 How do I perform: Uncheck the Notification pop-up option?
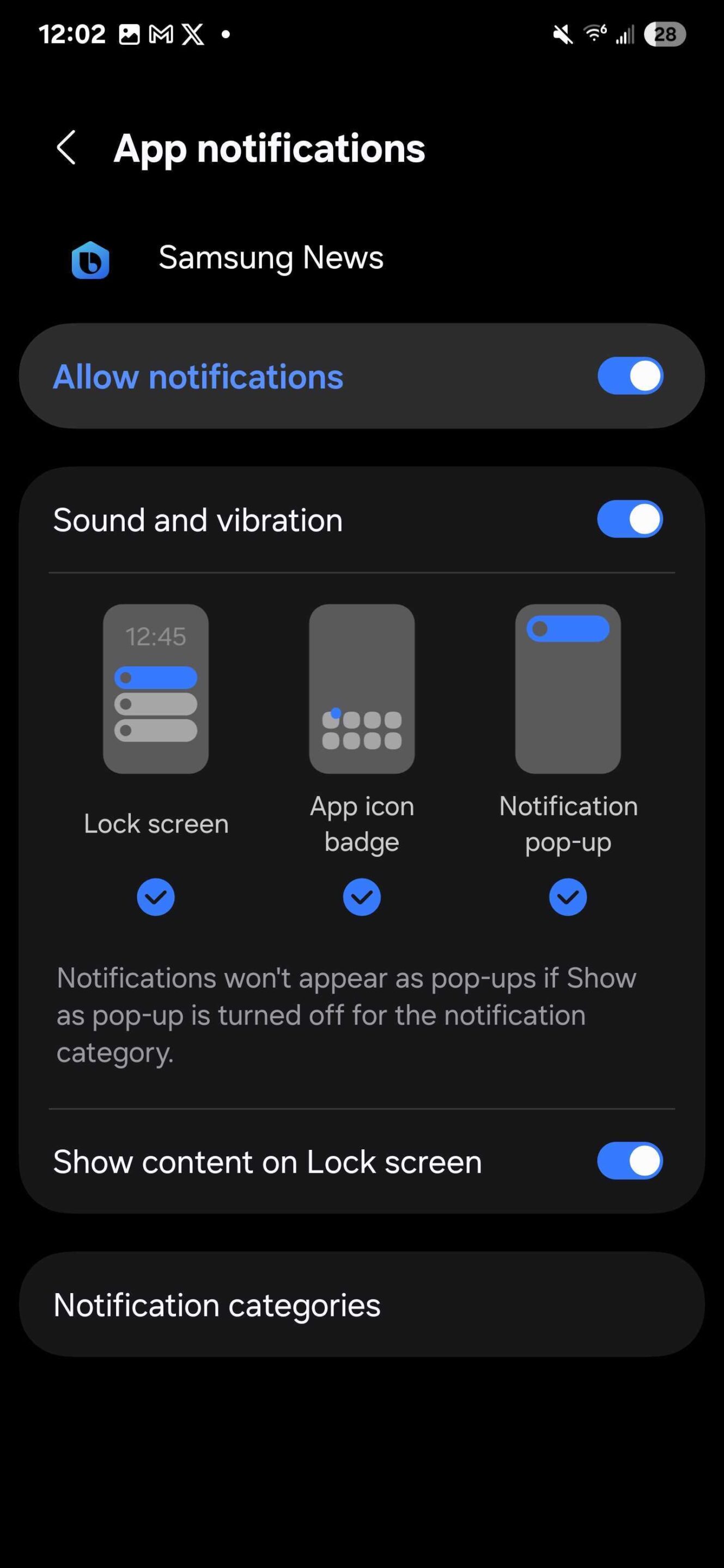(x=568, y=897)
